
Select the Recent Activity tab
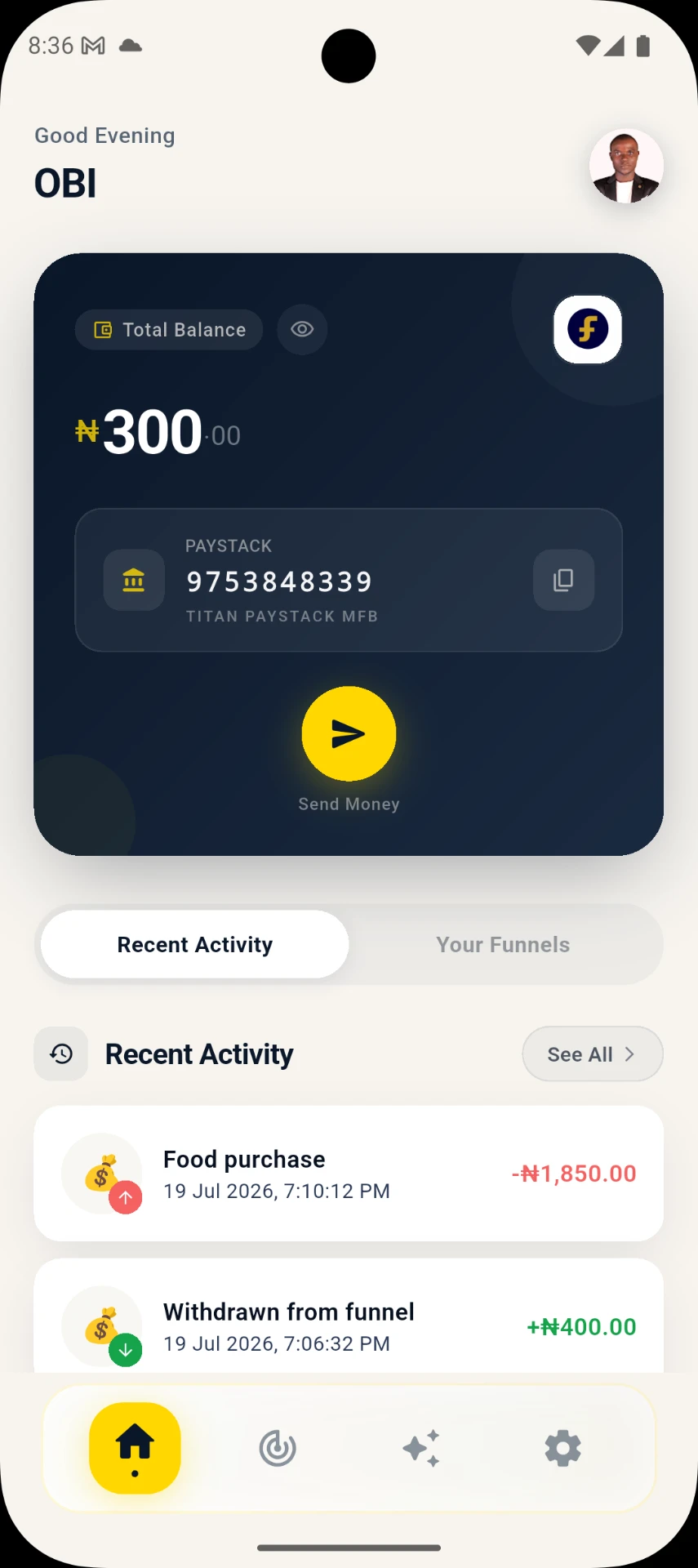click(x=195, y=944)
